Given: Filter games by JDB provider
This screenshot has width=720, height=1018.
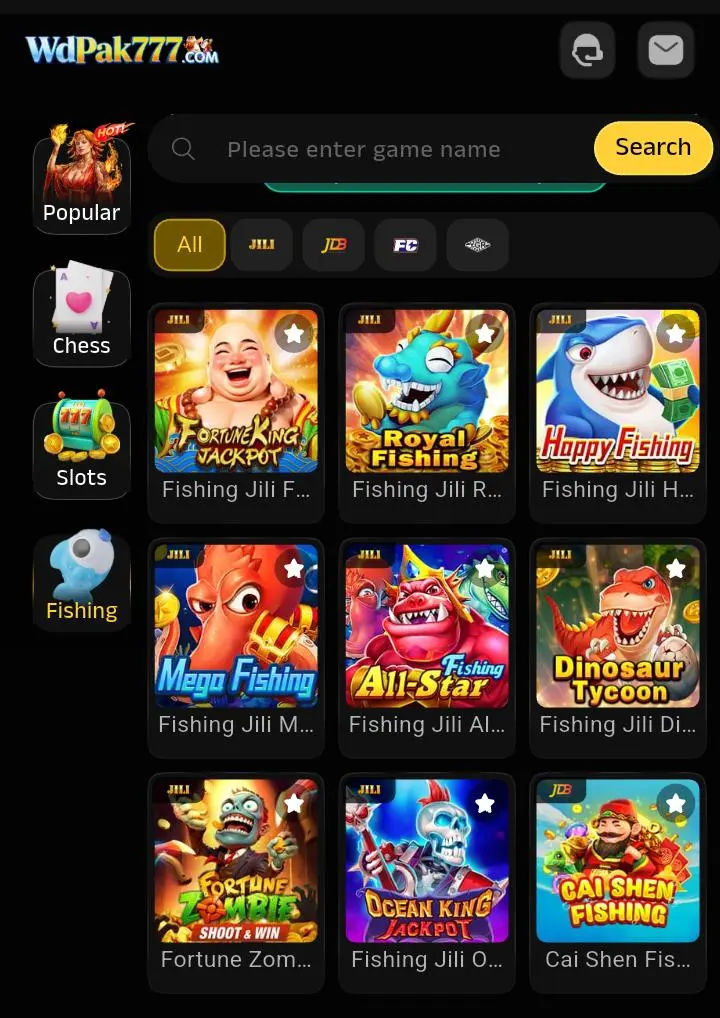Looking at the screenshot, I should pyautogui.click(x=334, y=245).
